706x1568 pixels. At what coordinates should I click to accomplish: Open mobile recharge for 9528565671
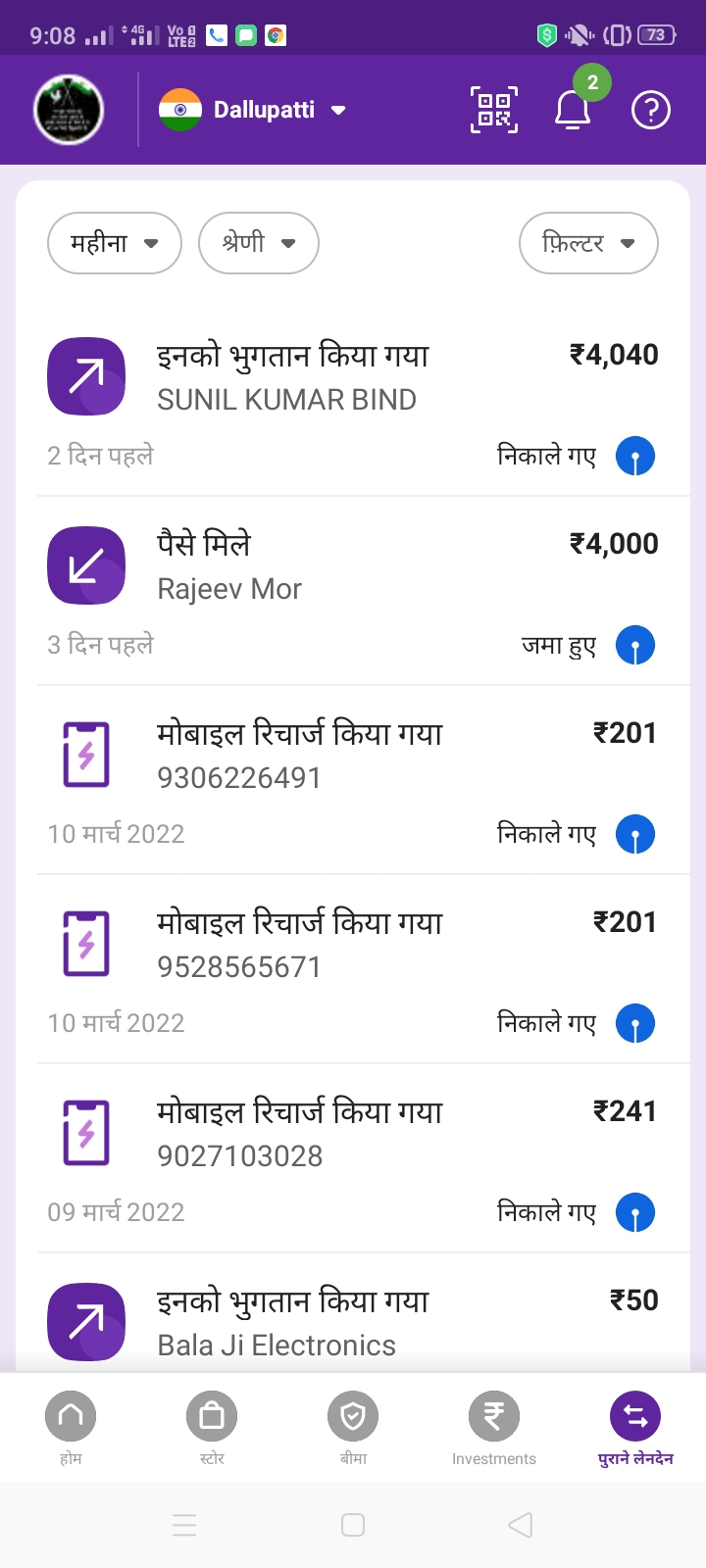tap(353, 969)
